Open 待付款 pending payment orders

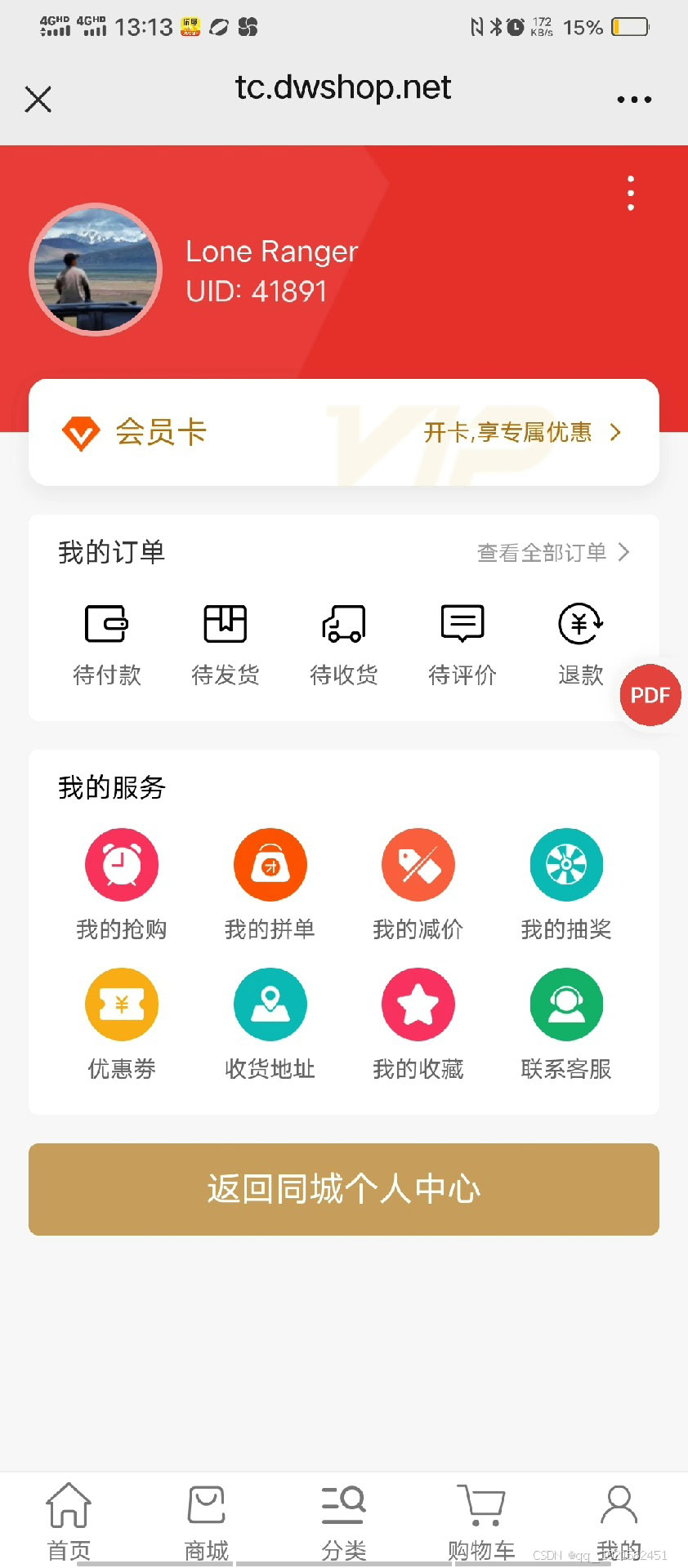(107, 644)
